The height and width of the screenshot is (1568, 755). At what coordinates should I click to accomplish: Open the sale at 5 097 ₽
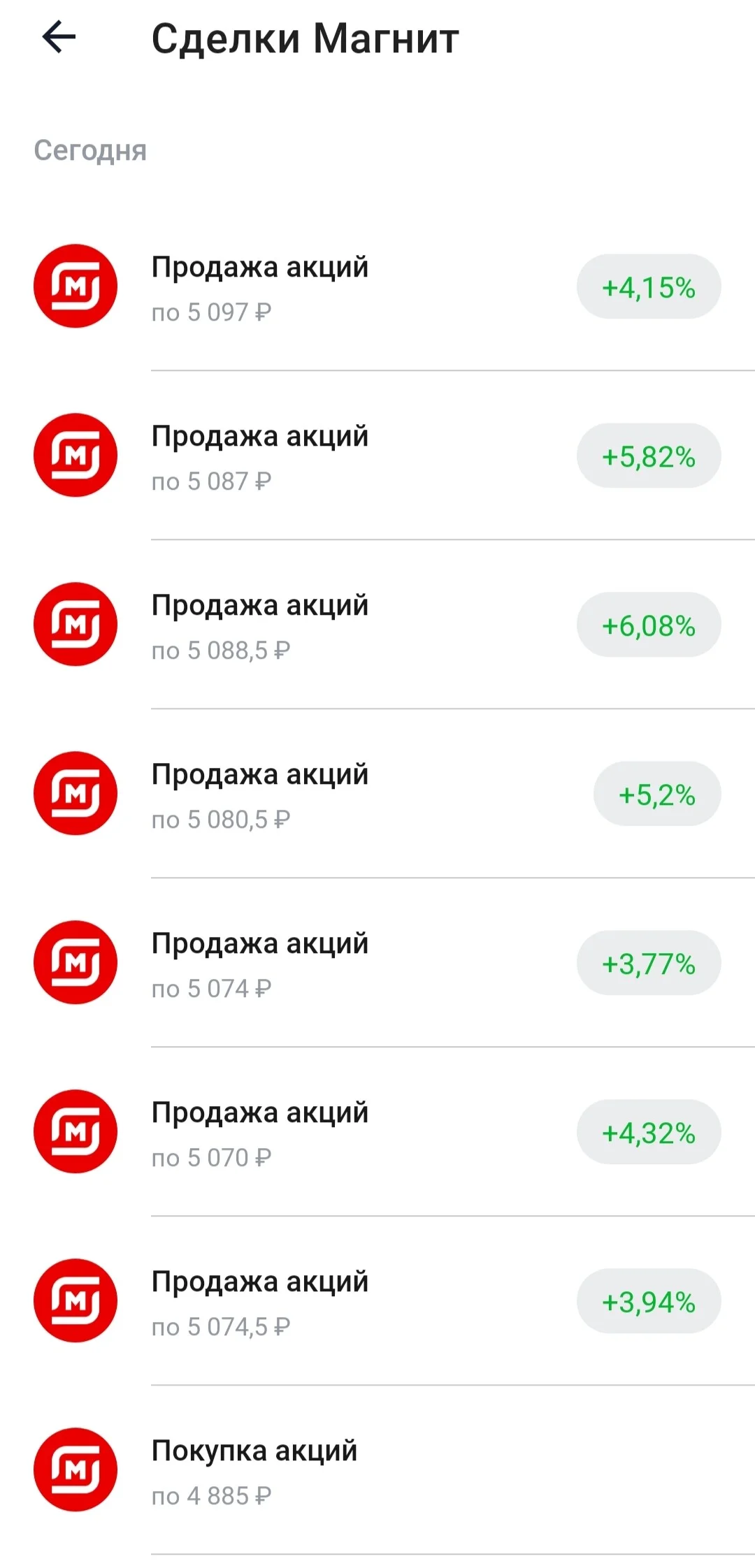pos(377,286)
